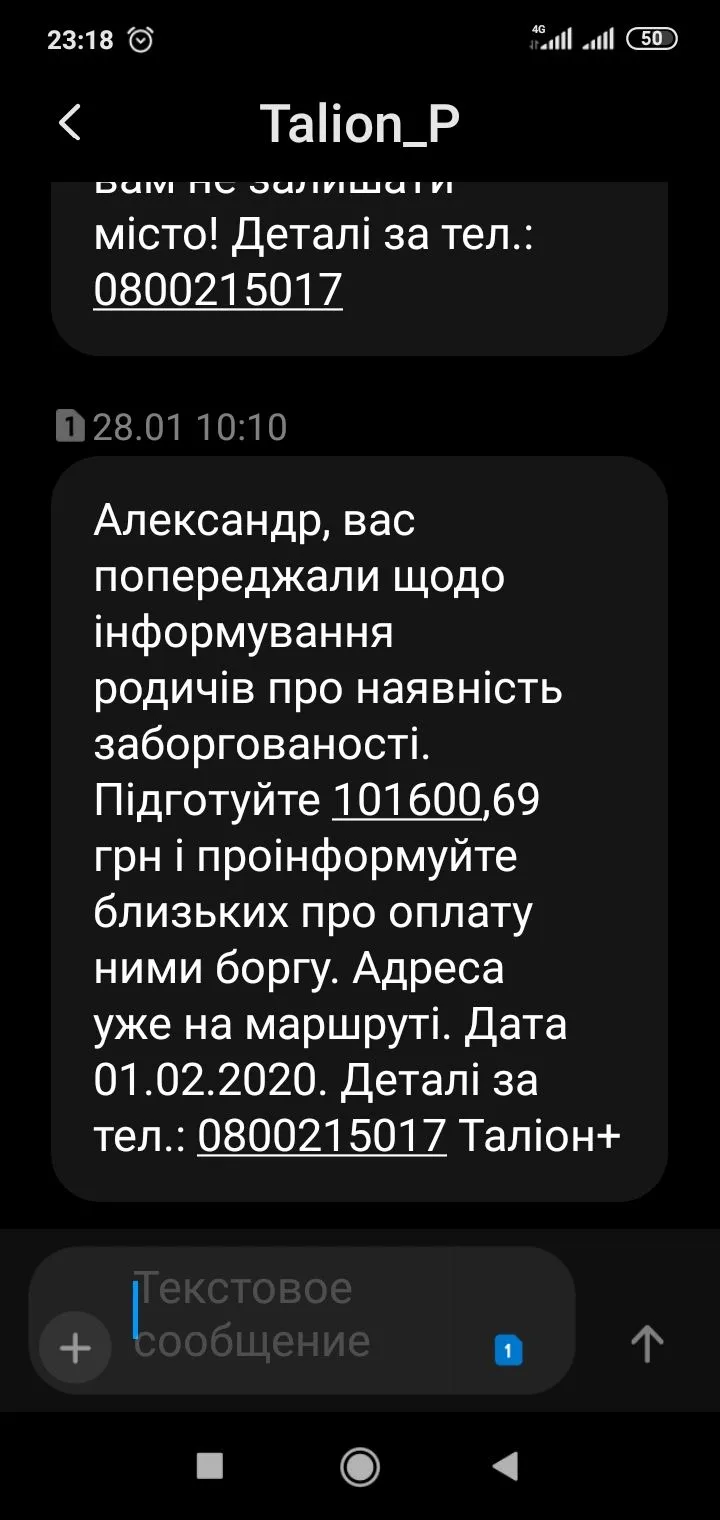720x1520 pixels.
Task: Focus the Текстовое сообщение input field
Action: [300, 1315]
